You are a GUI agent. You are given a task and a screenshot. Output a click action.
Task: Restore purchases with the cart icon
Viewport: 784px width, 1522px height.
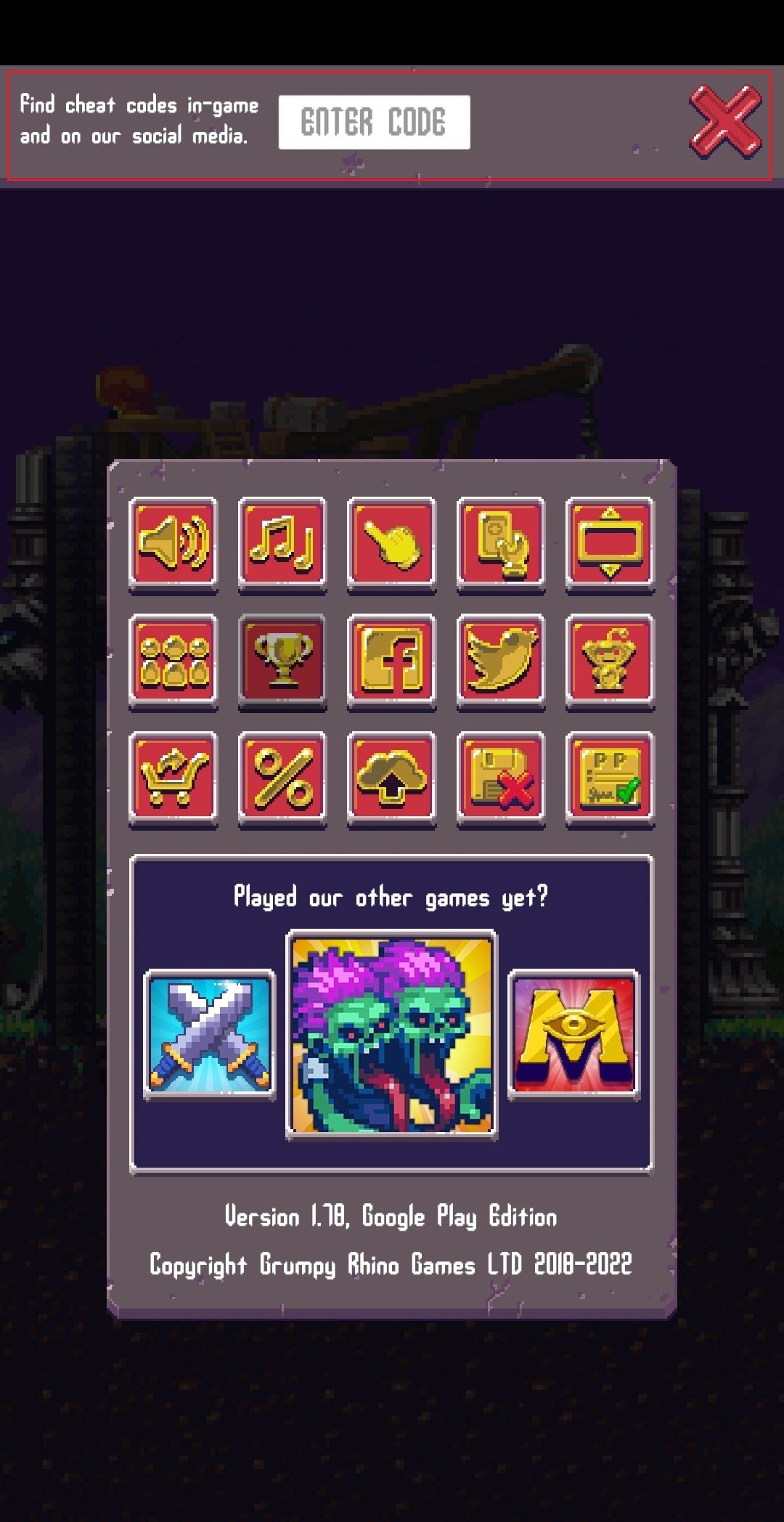[x=173, y=778]
